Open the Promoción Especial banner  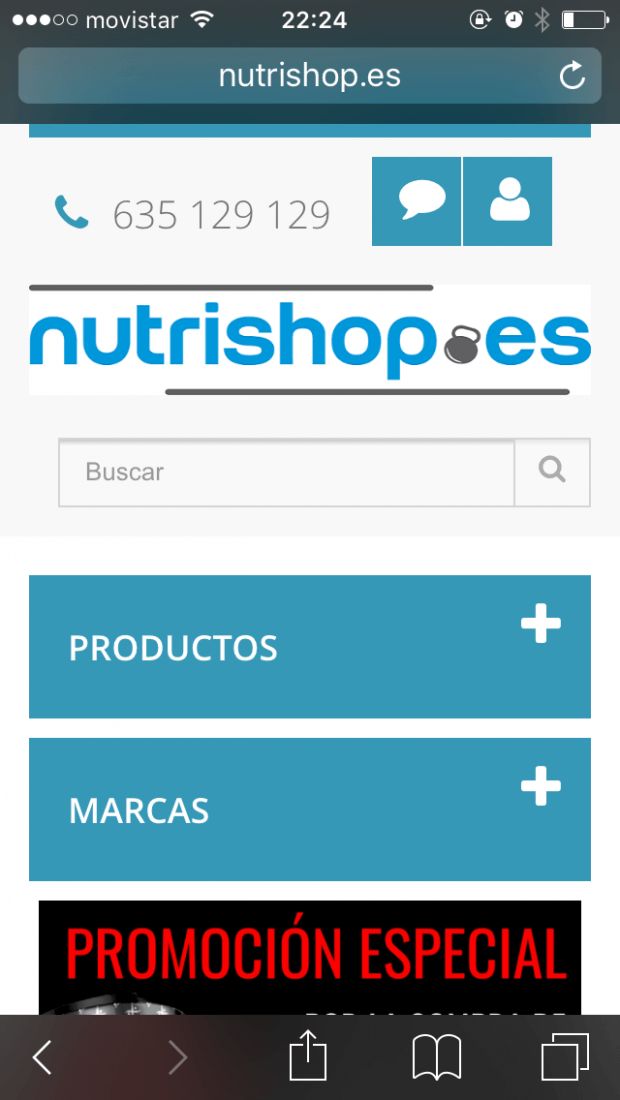coord(309,958)
